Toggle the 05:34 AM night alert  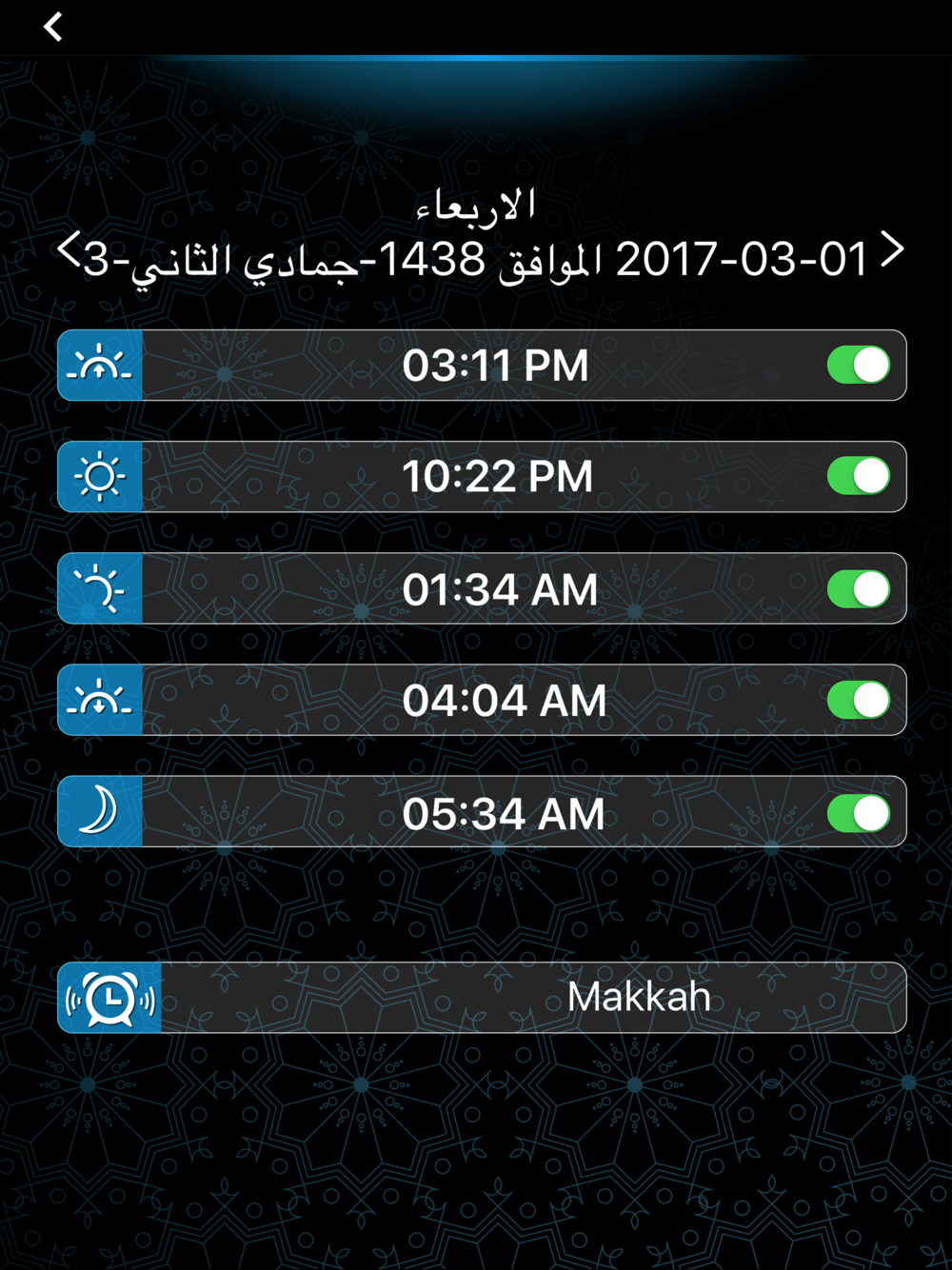point(859,813)
